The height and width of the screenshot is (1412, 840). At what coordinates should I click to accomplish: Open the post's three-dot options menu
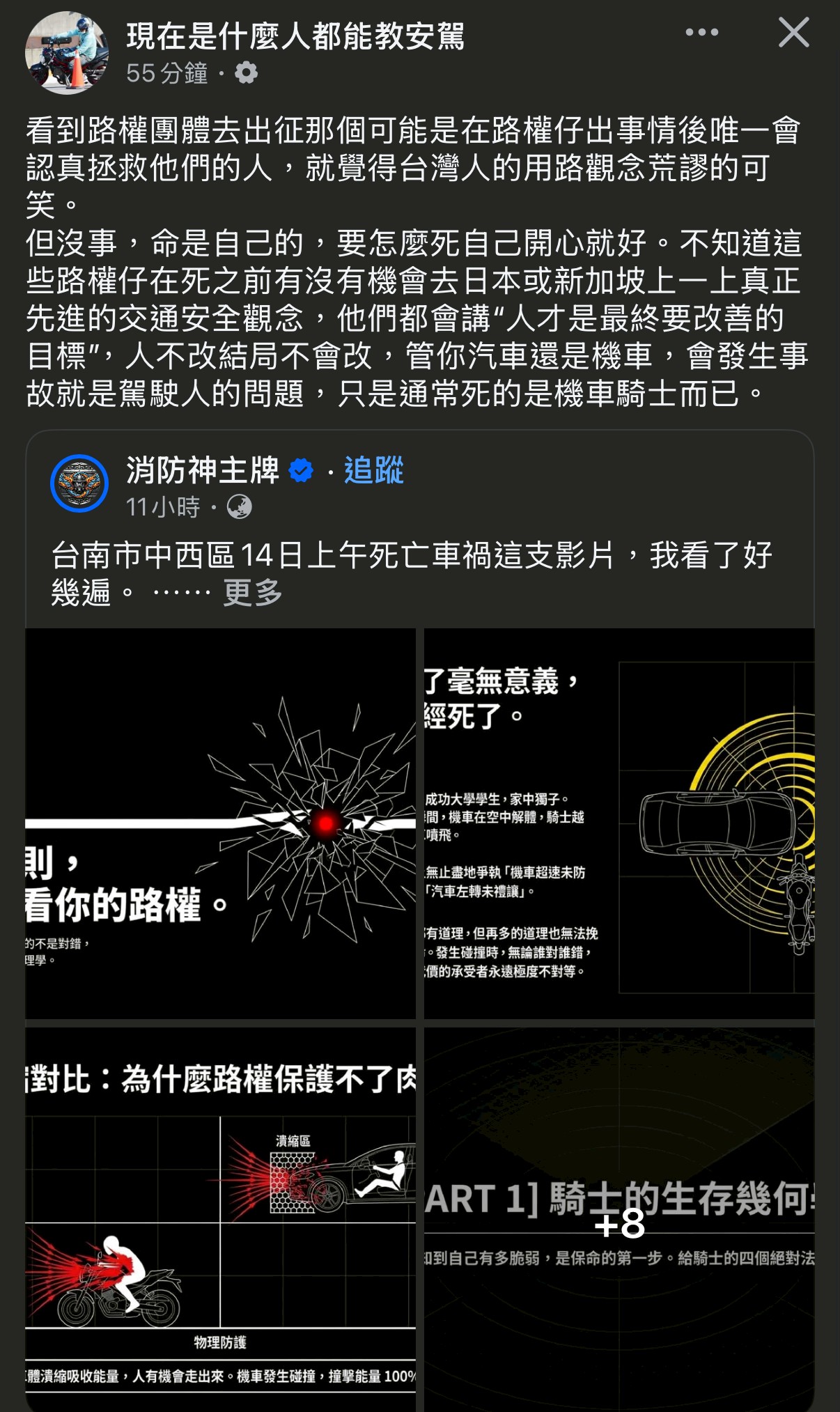click(701, 33)
